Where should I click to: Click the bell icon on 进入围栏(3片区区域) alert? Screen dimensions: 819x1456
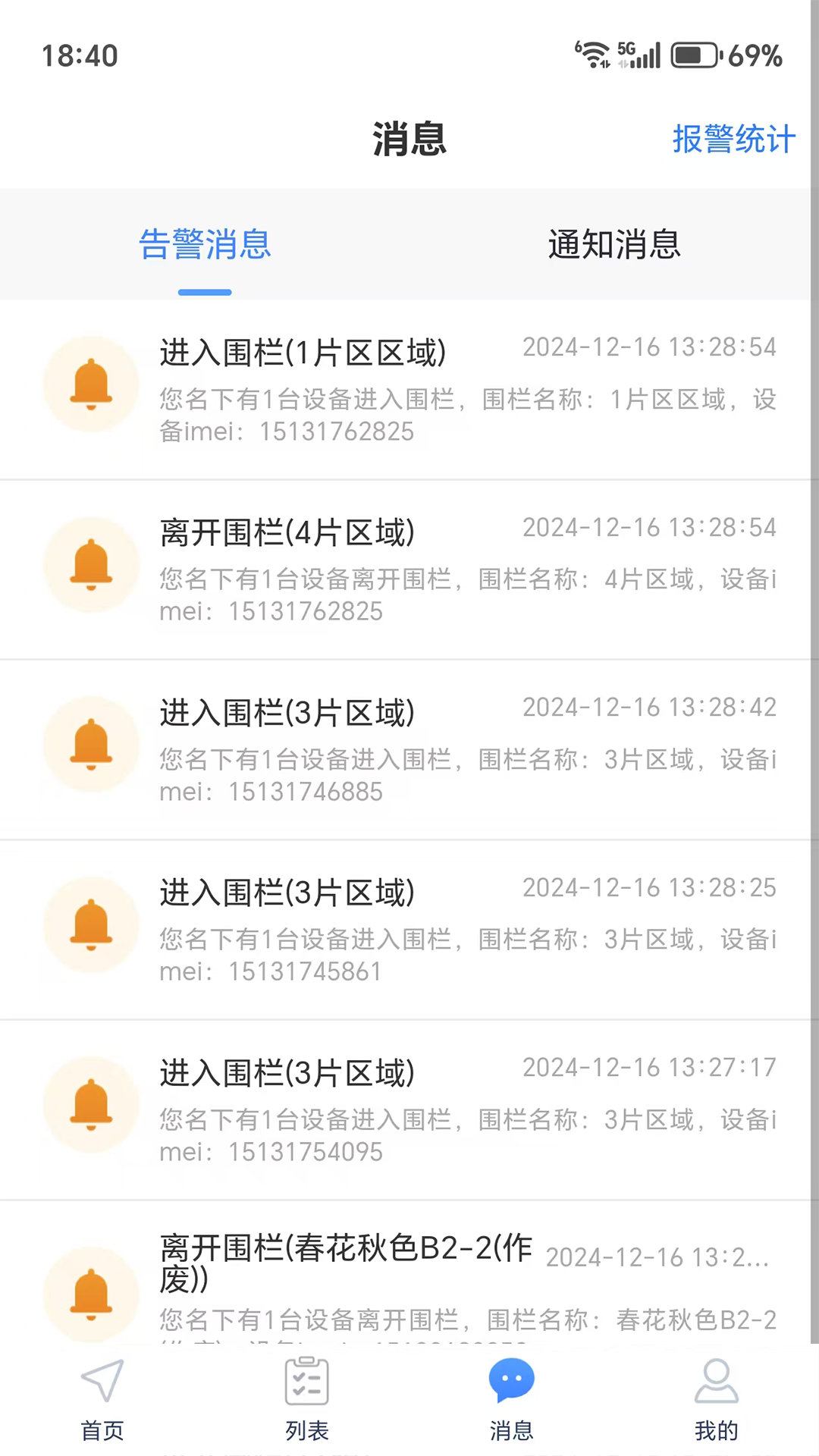point(90,745)
